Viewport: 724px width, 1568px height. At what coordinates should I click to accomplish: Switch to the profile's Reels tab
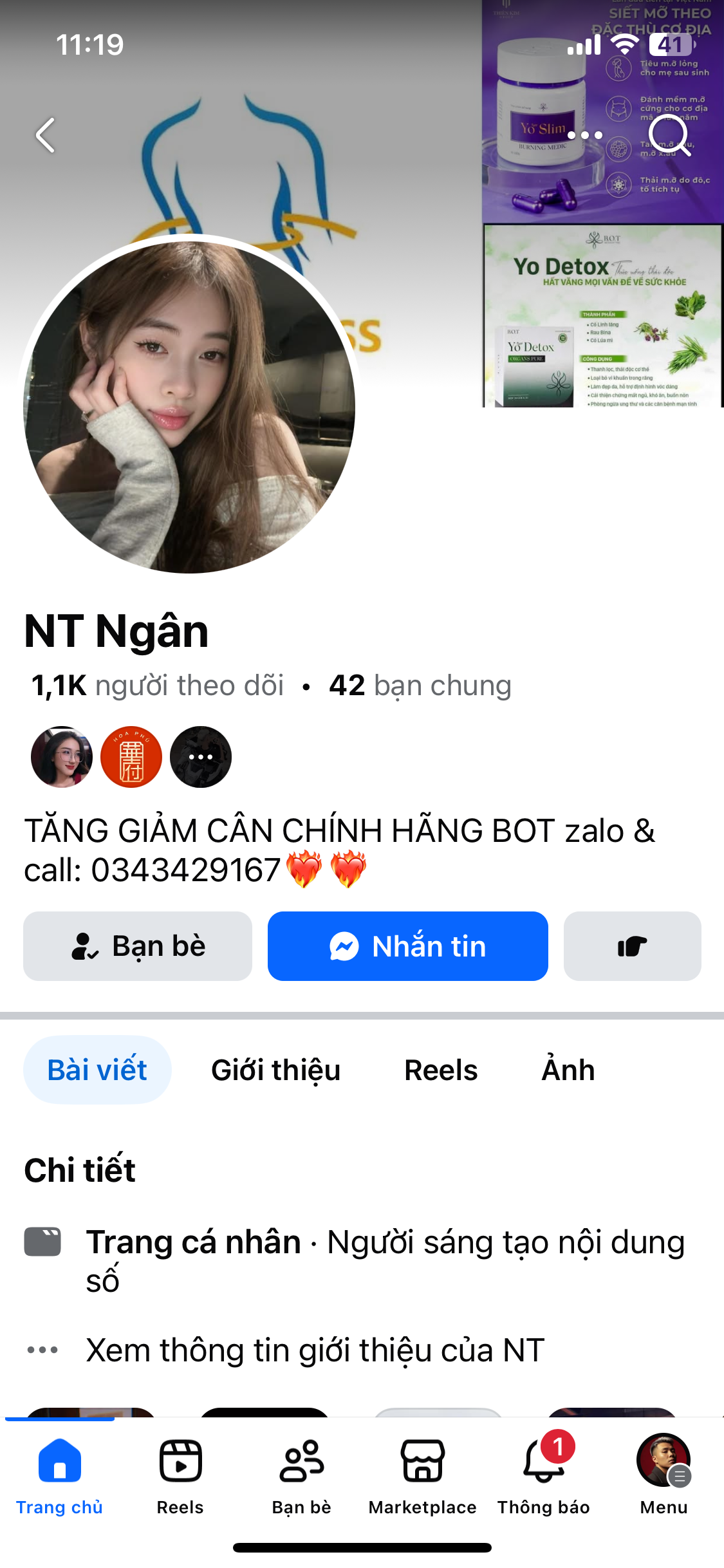click(441, 1070)
